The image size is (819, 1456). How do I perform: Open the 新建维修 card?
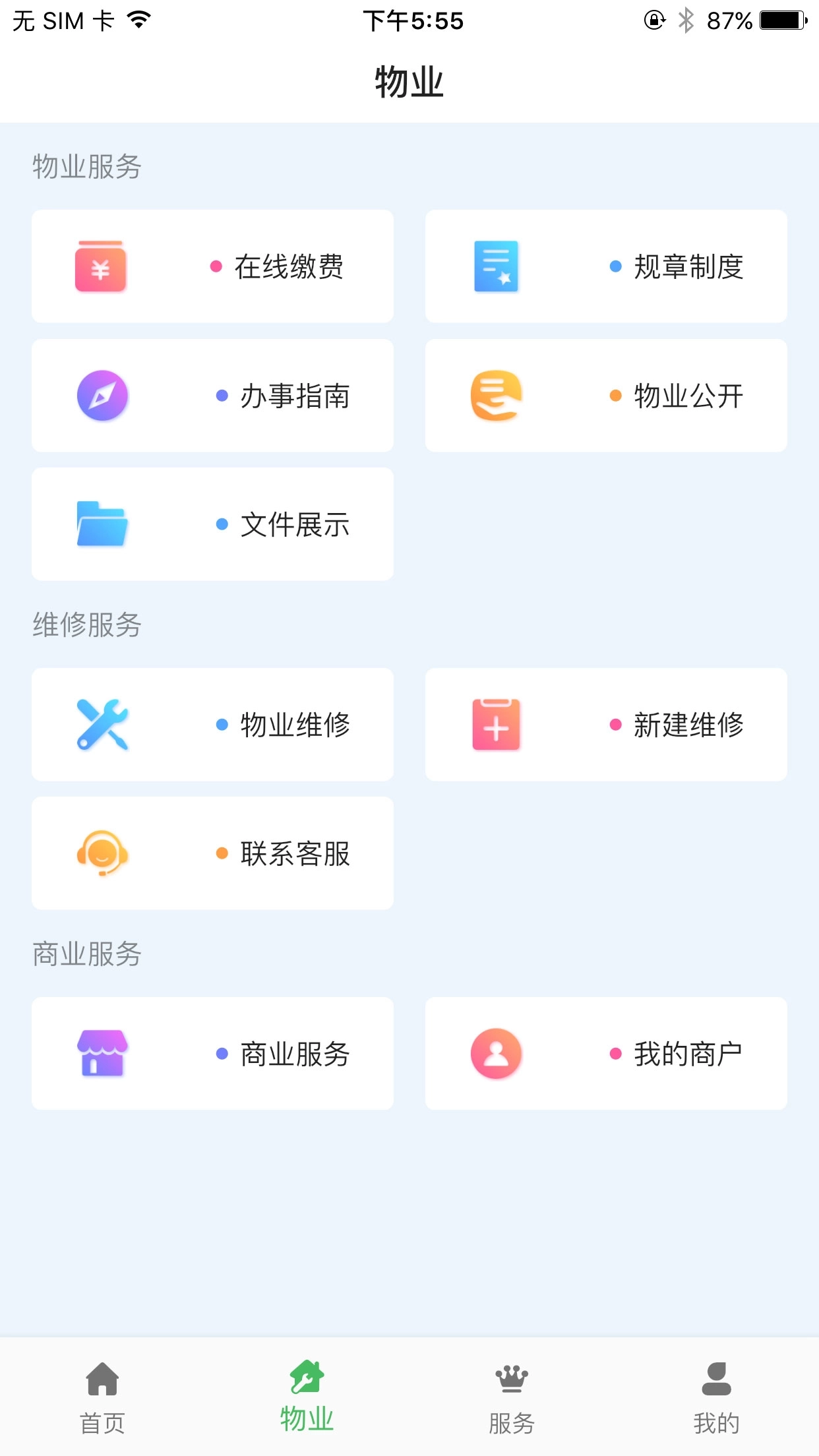point(607,723)
